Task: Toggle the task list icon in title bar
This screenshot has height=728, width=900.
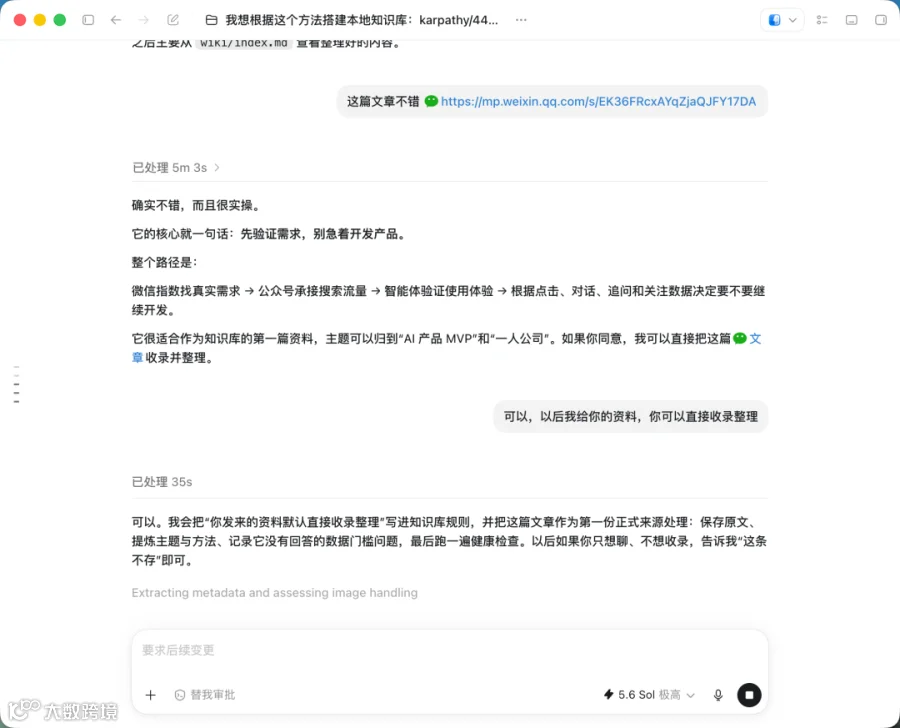Action: point(822,20)
